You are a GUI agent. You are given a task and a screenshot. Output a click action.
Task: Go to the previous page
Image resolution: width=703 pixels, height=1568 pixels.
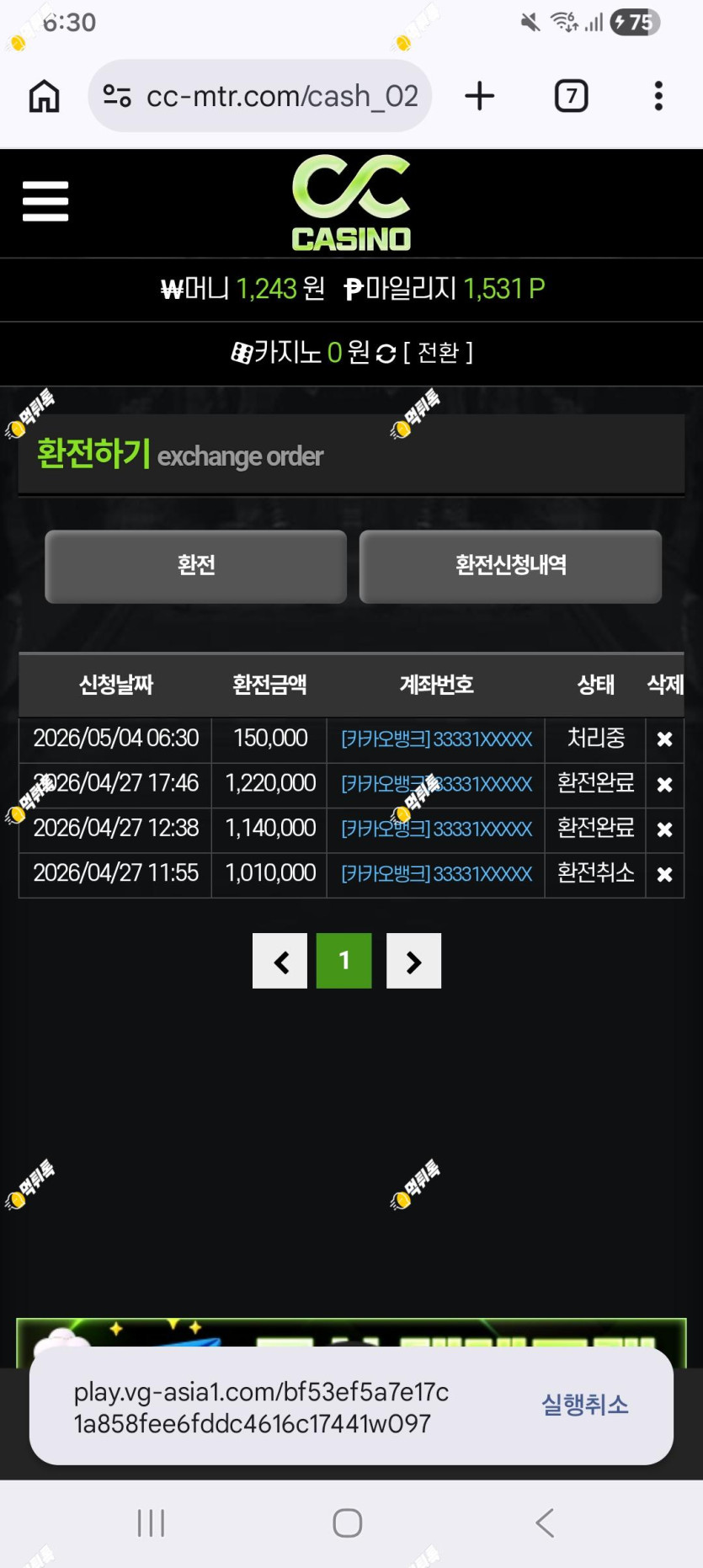(x=280, y=961)
